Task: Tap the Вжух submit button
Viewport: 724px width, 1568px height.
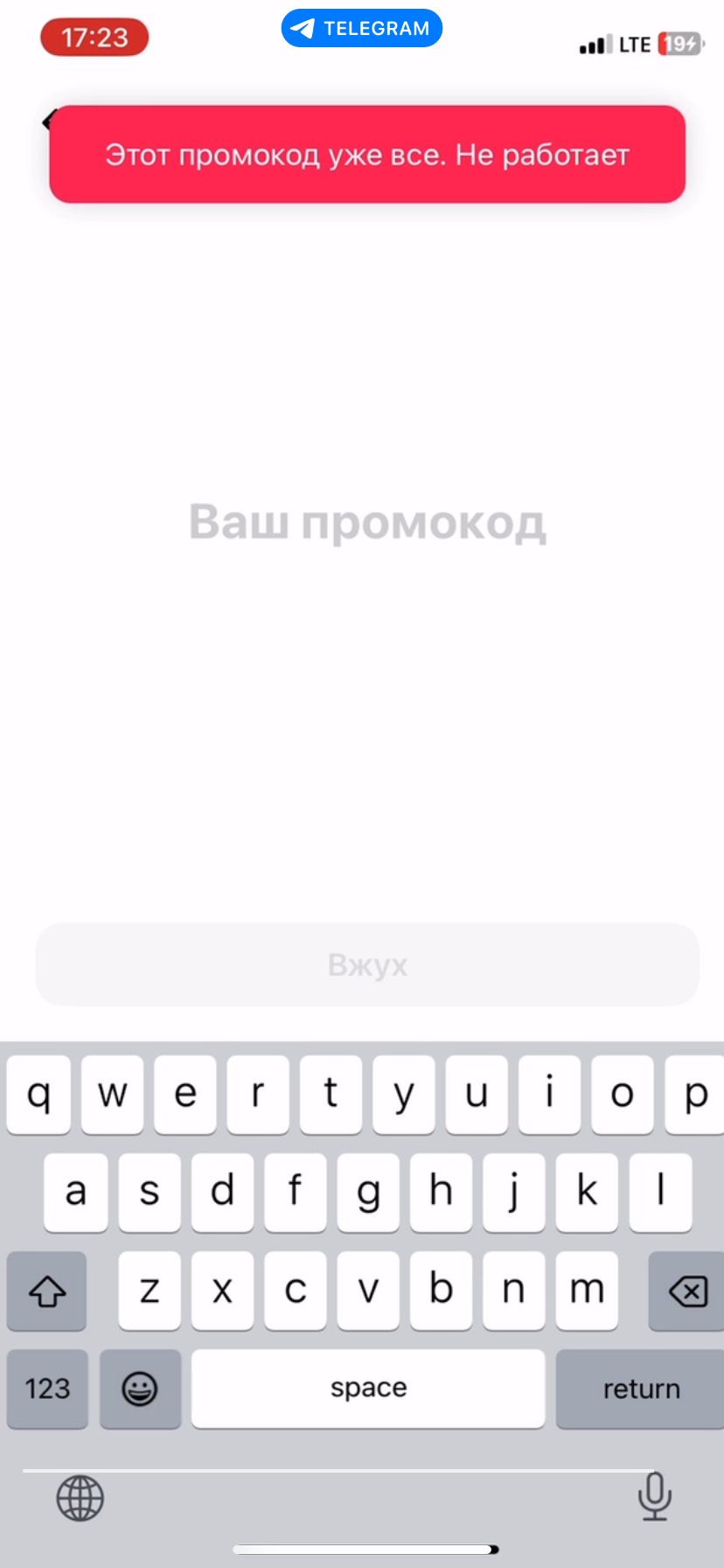Action: (367, 964)
